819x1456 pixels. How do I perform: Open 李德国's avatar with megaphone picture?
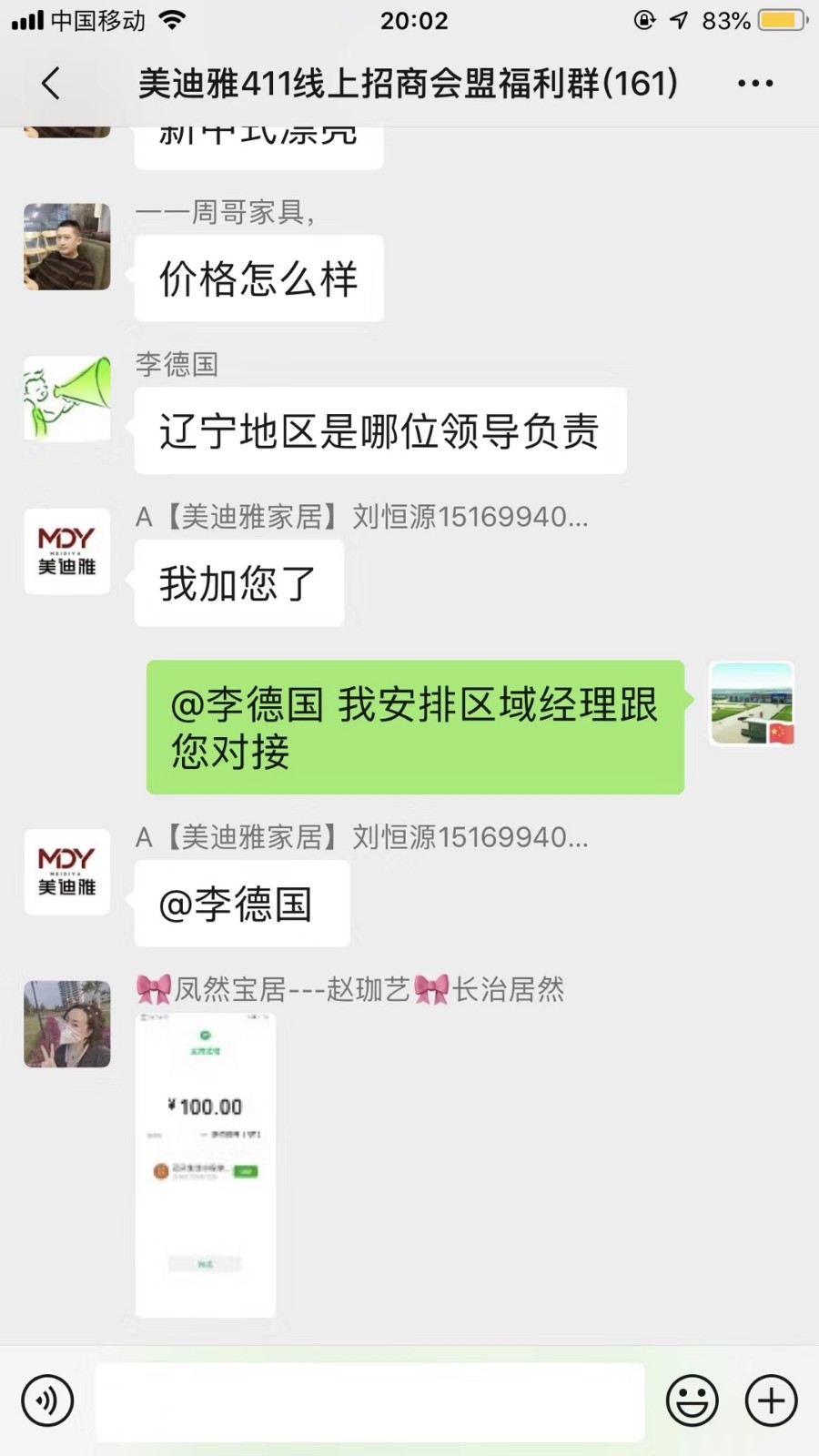67,399
